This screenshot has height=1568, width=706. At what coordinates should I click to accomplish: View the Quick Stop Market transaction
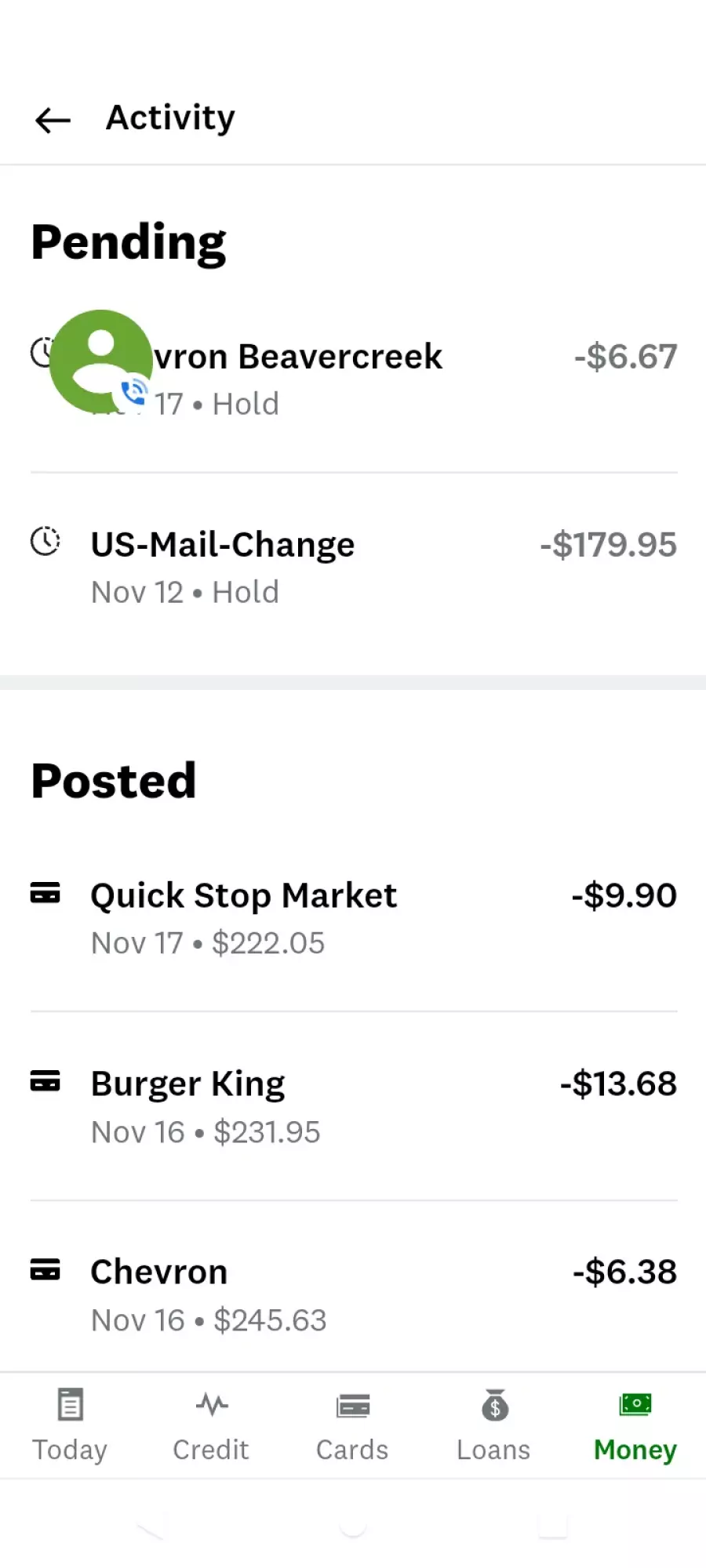pyautogui.click(x=353, y=918)
